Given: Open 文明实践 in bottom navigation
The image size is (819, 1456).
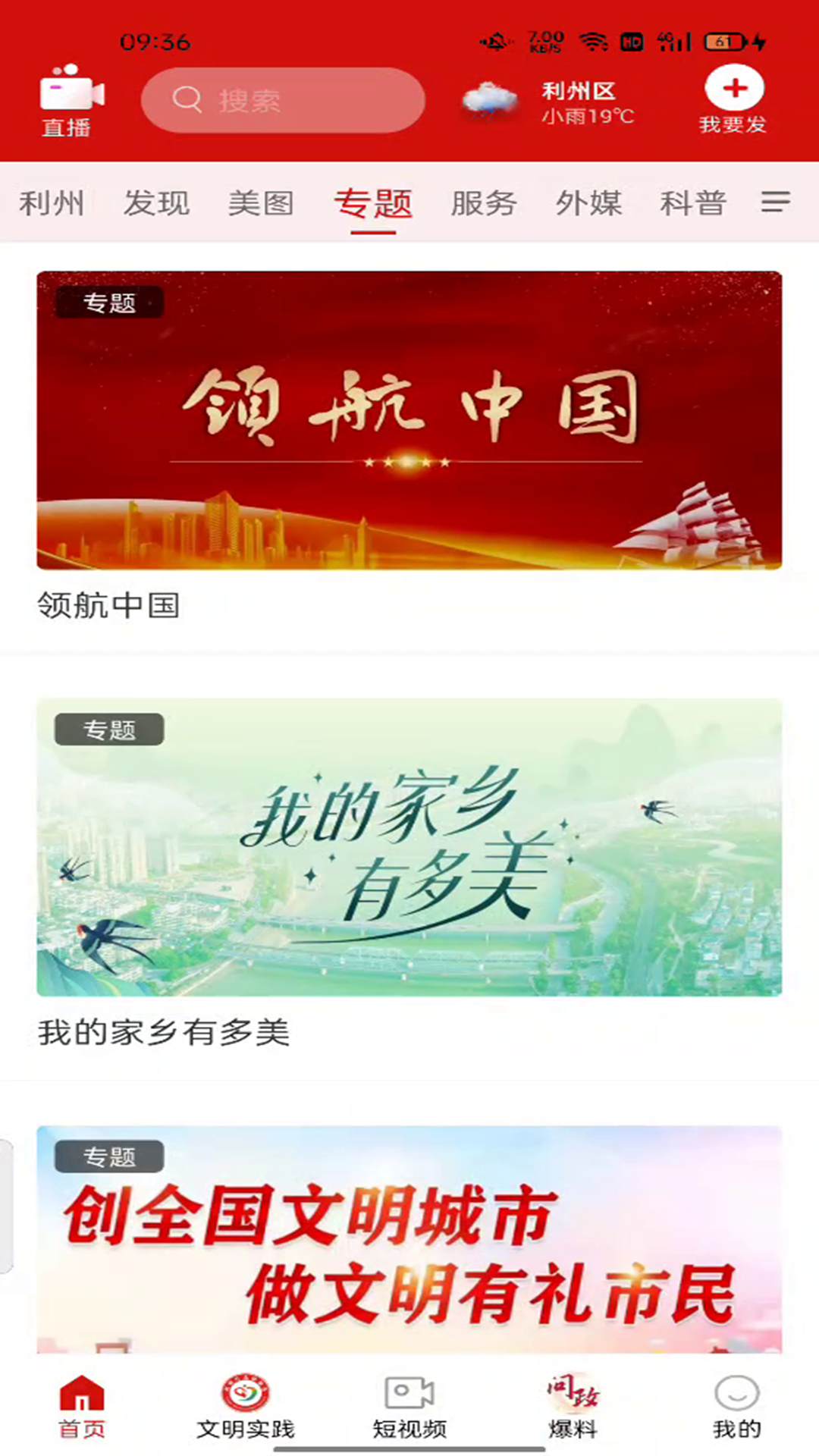Looking at the screenshot, I should coord(245,1406).
